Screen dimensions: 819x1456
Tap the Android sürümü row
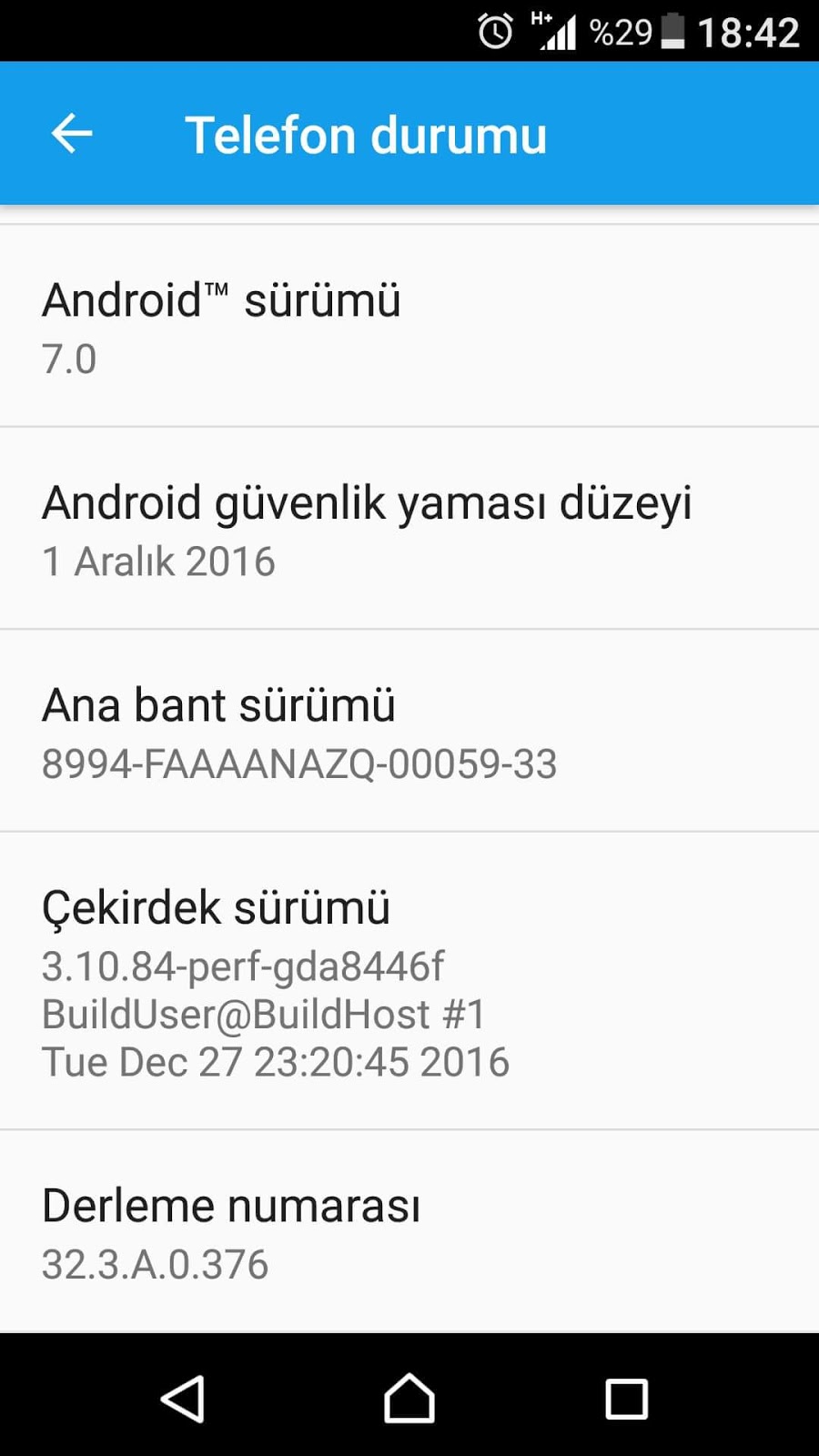coord(409,327)
